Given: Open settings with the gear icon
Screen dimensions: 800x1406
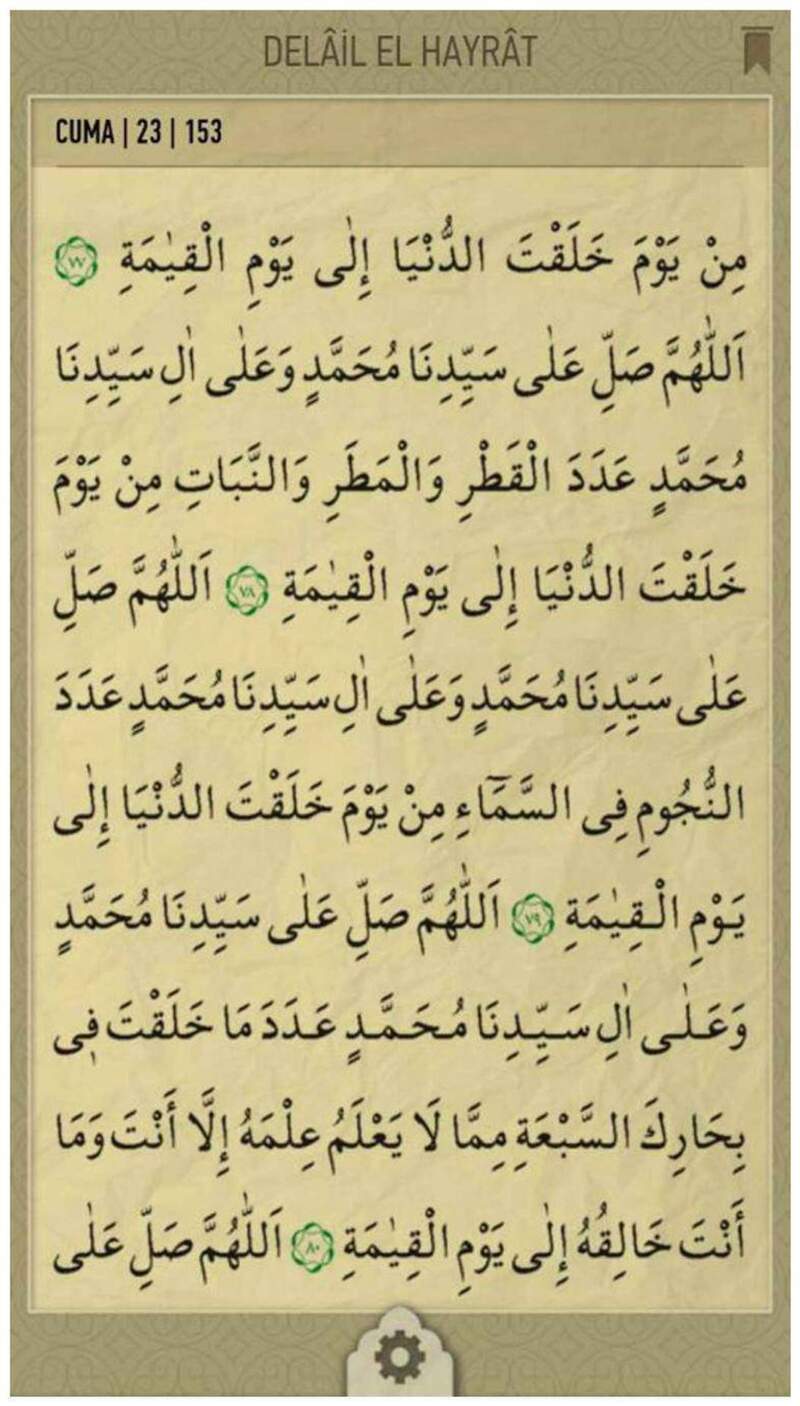Looking at the screenshot, I should coord(399,1359).
